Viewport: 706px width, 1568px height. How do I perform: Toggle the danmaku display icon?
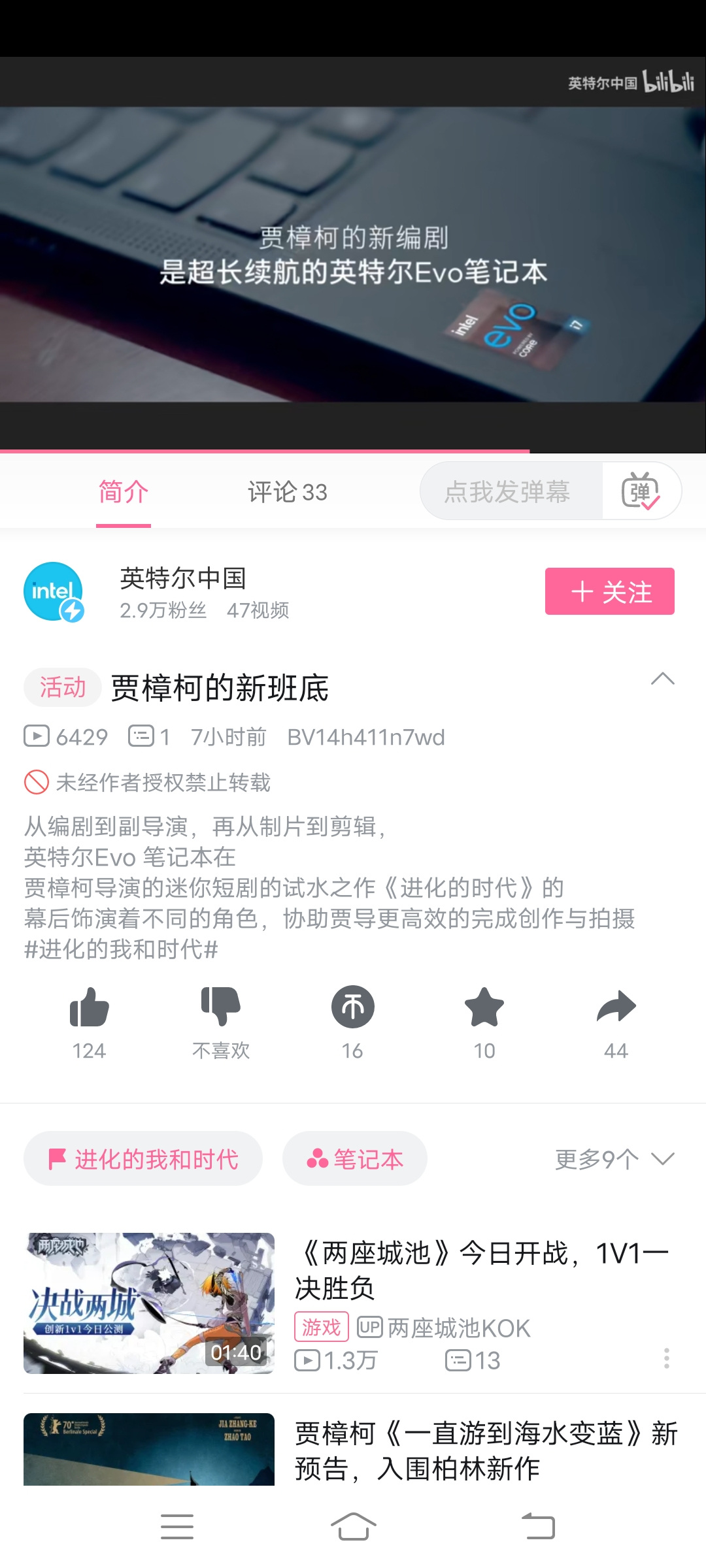click(641, 491)
